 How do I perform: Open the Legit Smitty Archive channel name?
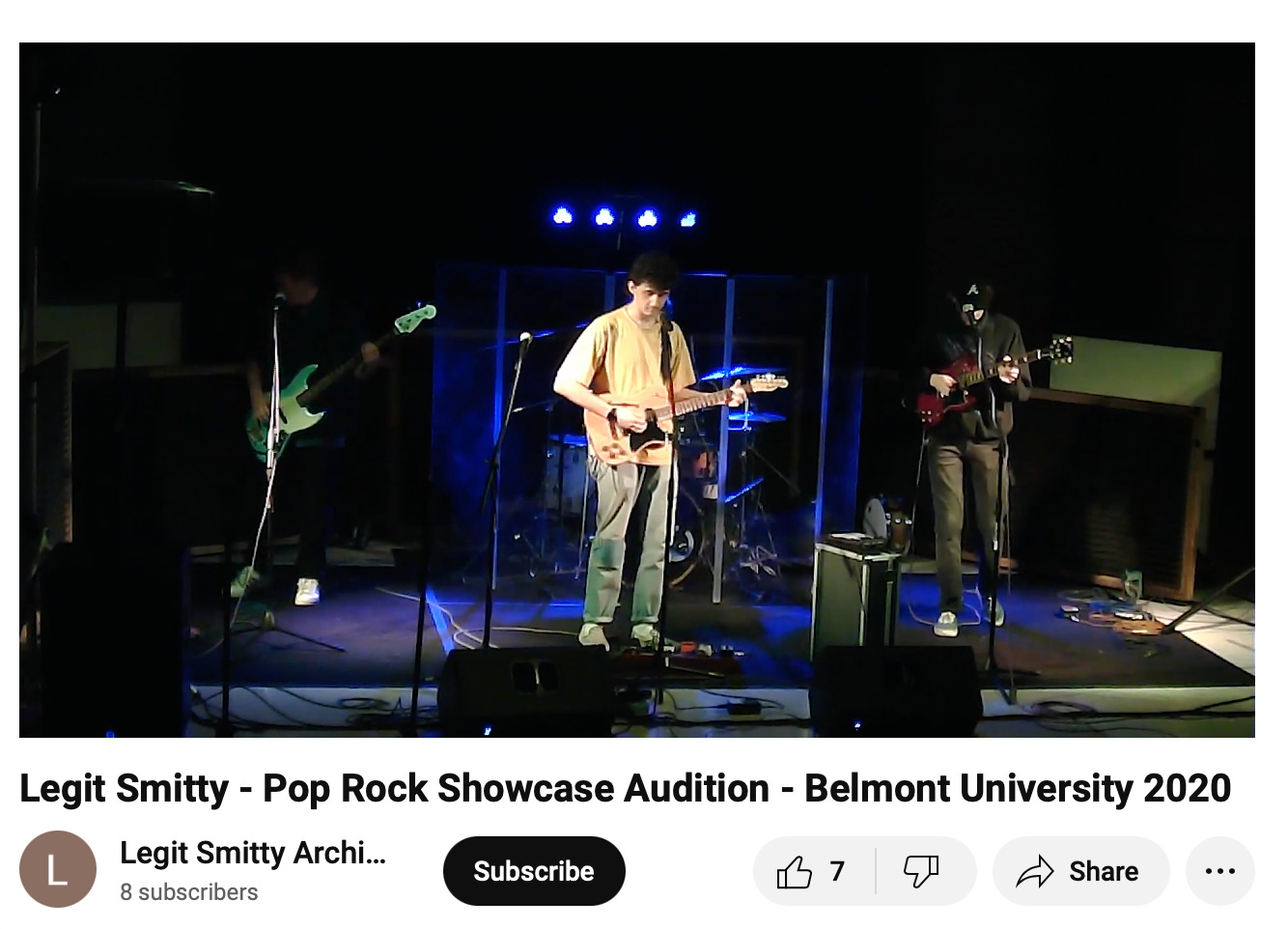253,853
